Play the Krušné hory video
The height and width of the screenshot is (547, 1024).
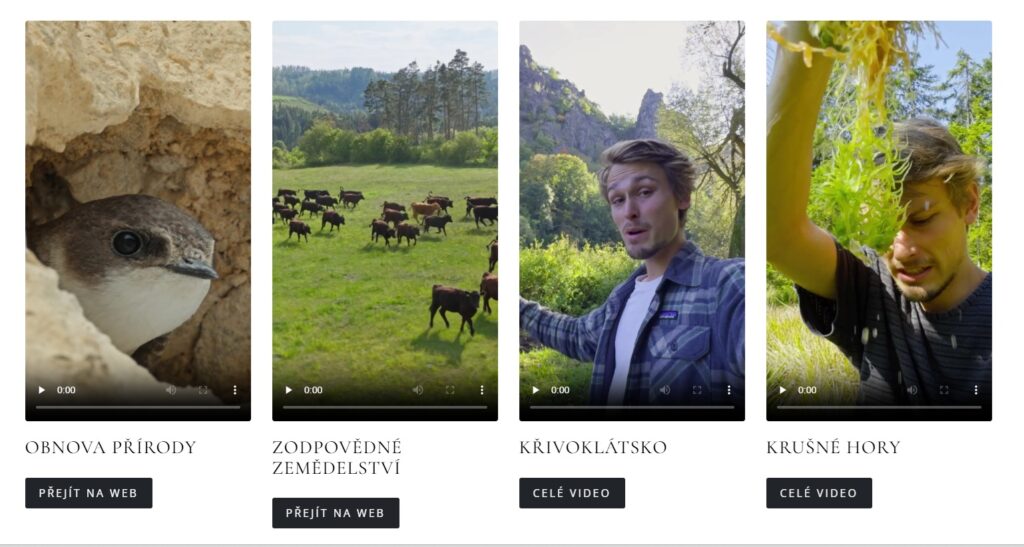click(x=782, y=390)
